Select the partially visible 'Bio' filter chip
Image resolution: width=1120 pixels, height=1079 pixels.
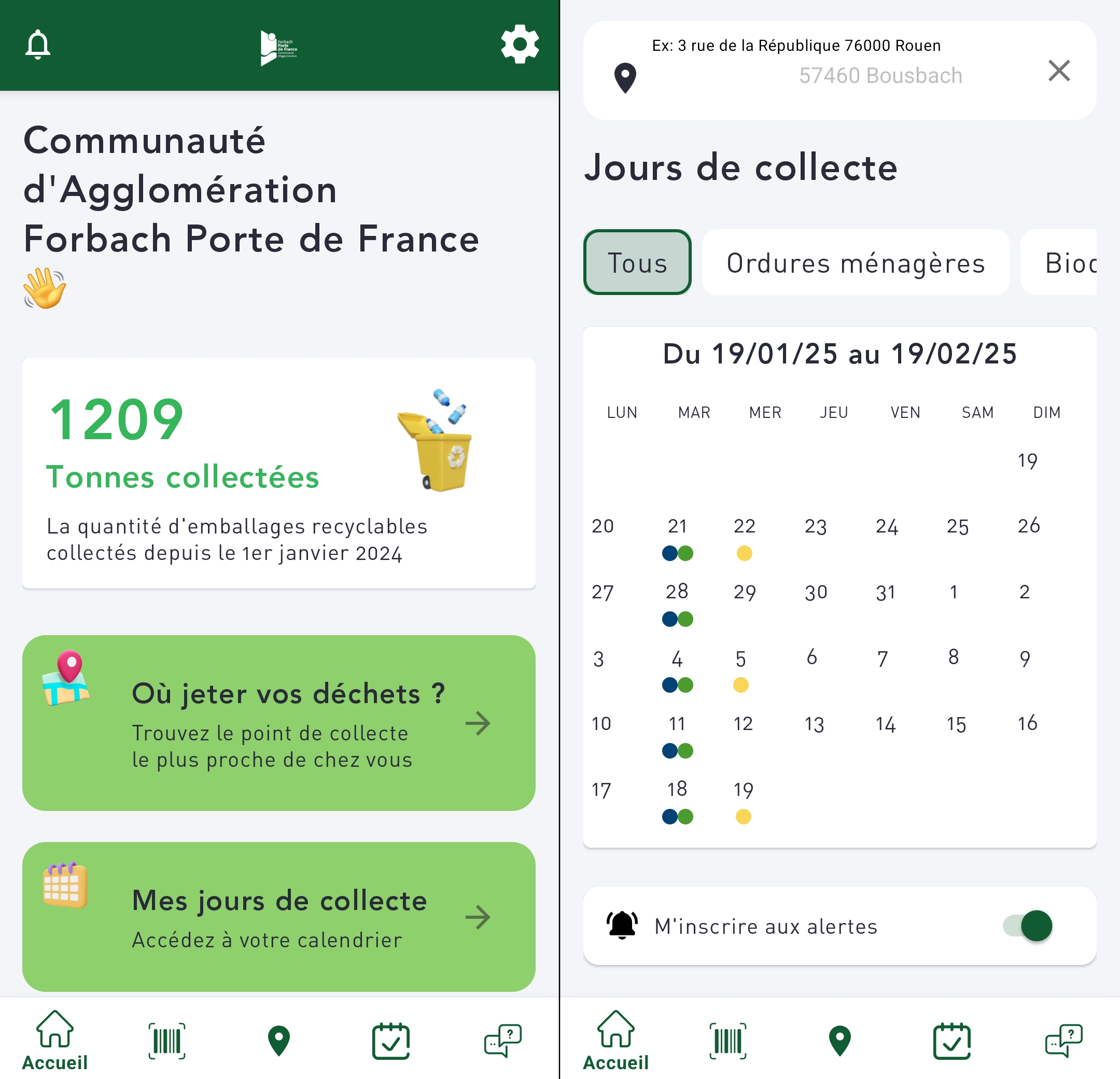coord(1059,262)
